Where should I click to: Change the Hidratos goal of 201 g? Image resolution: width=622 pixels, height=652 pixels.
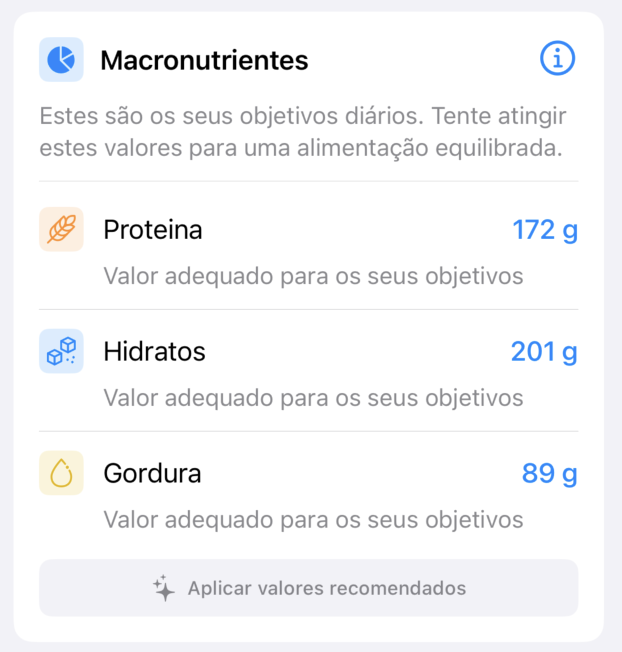click(543, 352)
